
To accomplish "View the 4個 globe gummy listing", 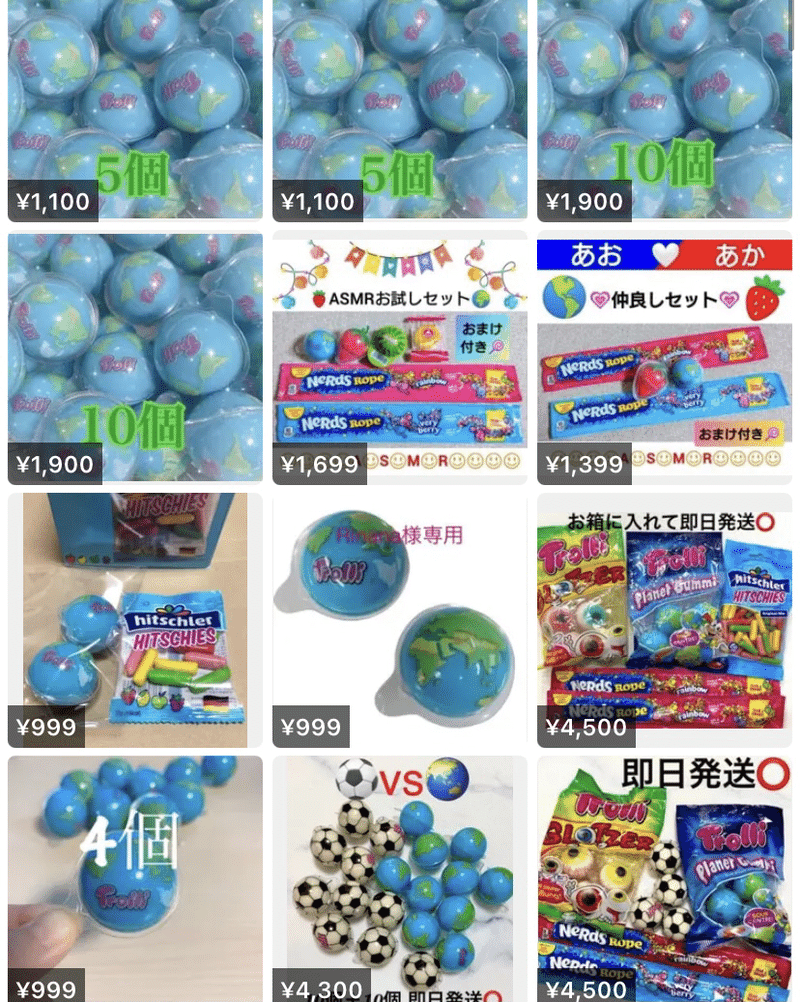I will pos(135,878).
